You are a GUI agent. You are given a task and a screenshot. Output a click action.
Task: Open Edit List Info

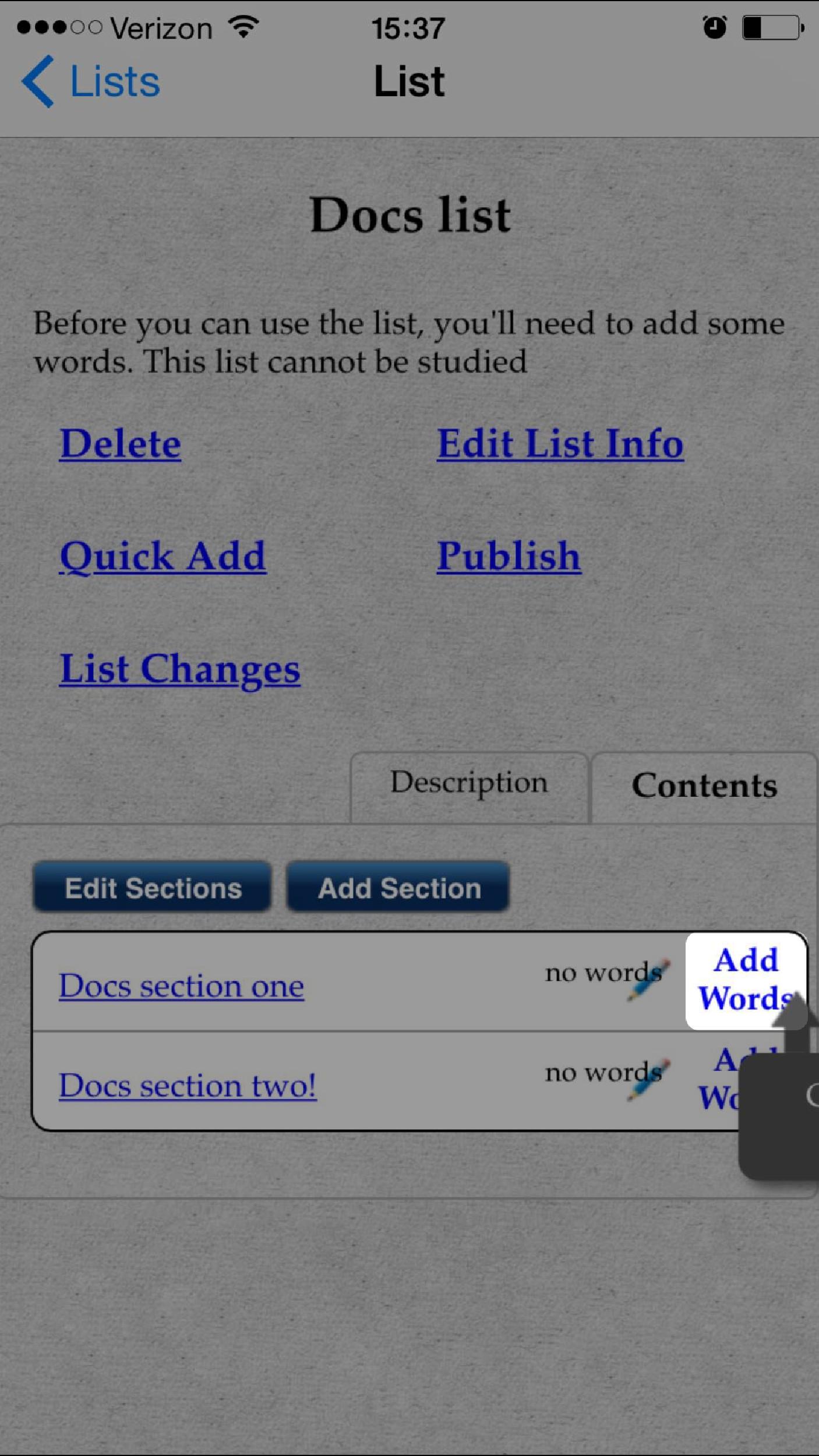point(560,444)
